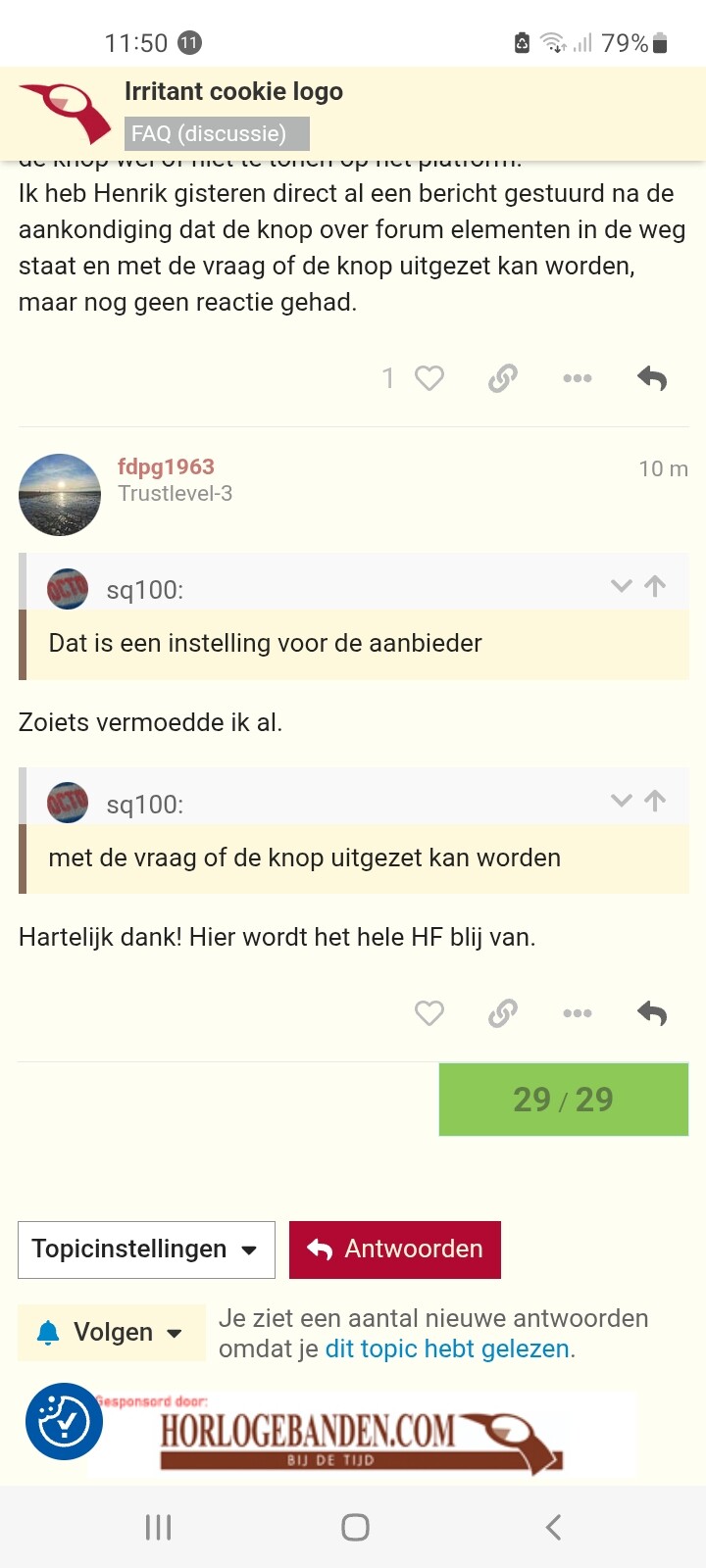Open the FAQ (discussie) category
The height and width of the screenshot is (1568, 706).
(210, 133)
